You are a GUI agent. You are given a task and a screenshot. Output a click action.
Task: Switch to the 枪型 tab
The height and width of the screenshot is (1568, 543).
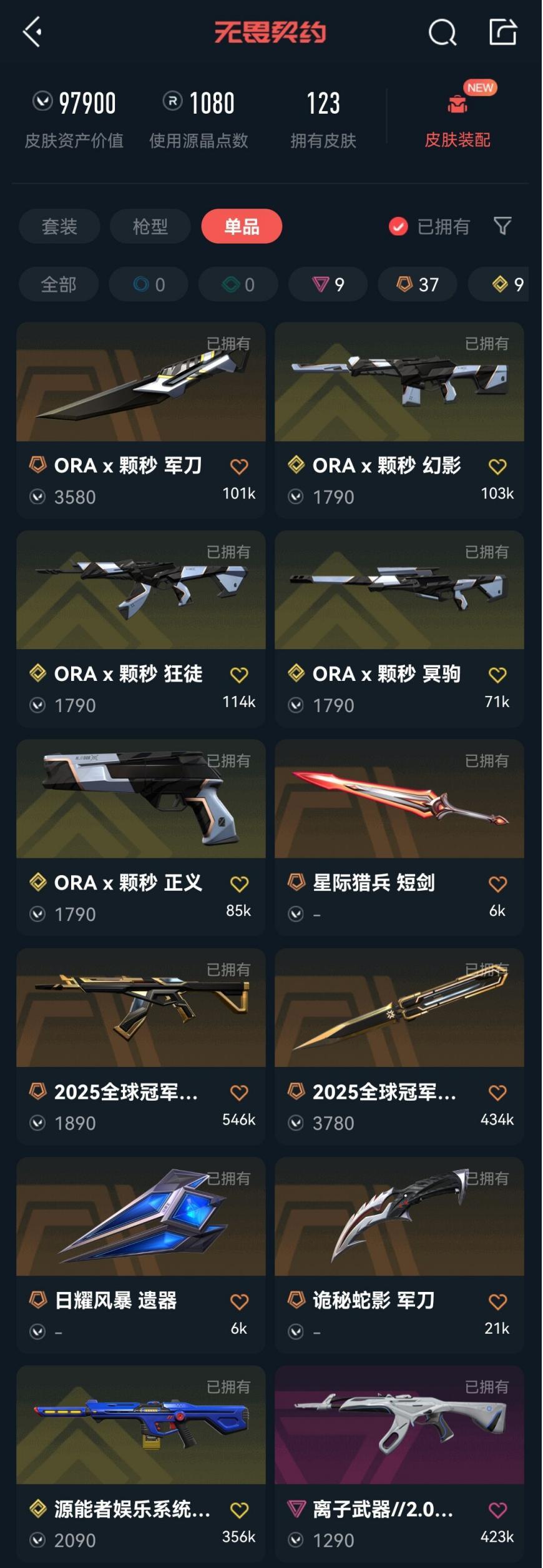[x=150, y=226]
